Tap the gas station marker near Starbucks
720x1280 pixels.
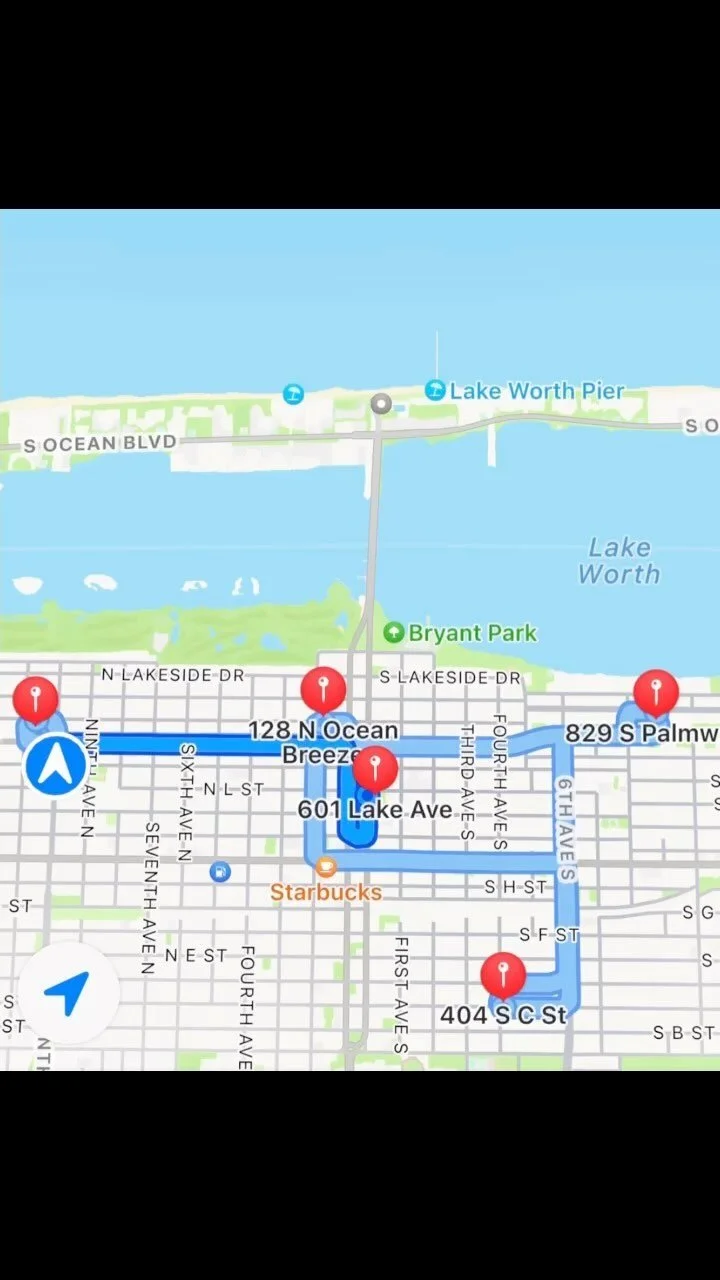click(x=220, y=871)
